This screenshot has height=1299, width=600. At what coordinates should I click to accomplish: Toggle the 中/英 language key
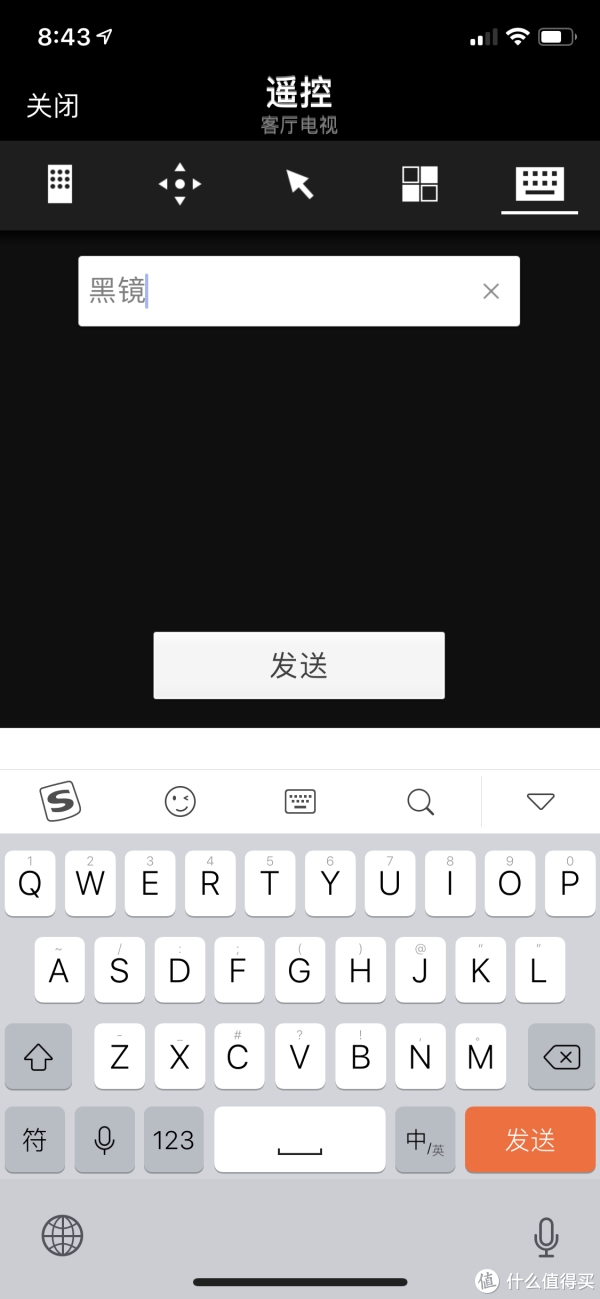pyautogui.click(x=425, y=1139)
